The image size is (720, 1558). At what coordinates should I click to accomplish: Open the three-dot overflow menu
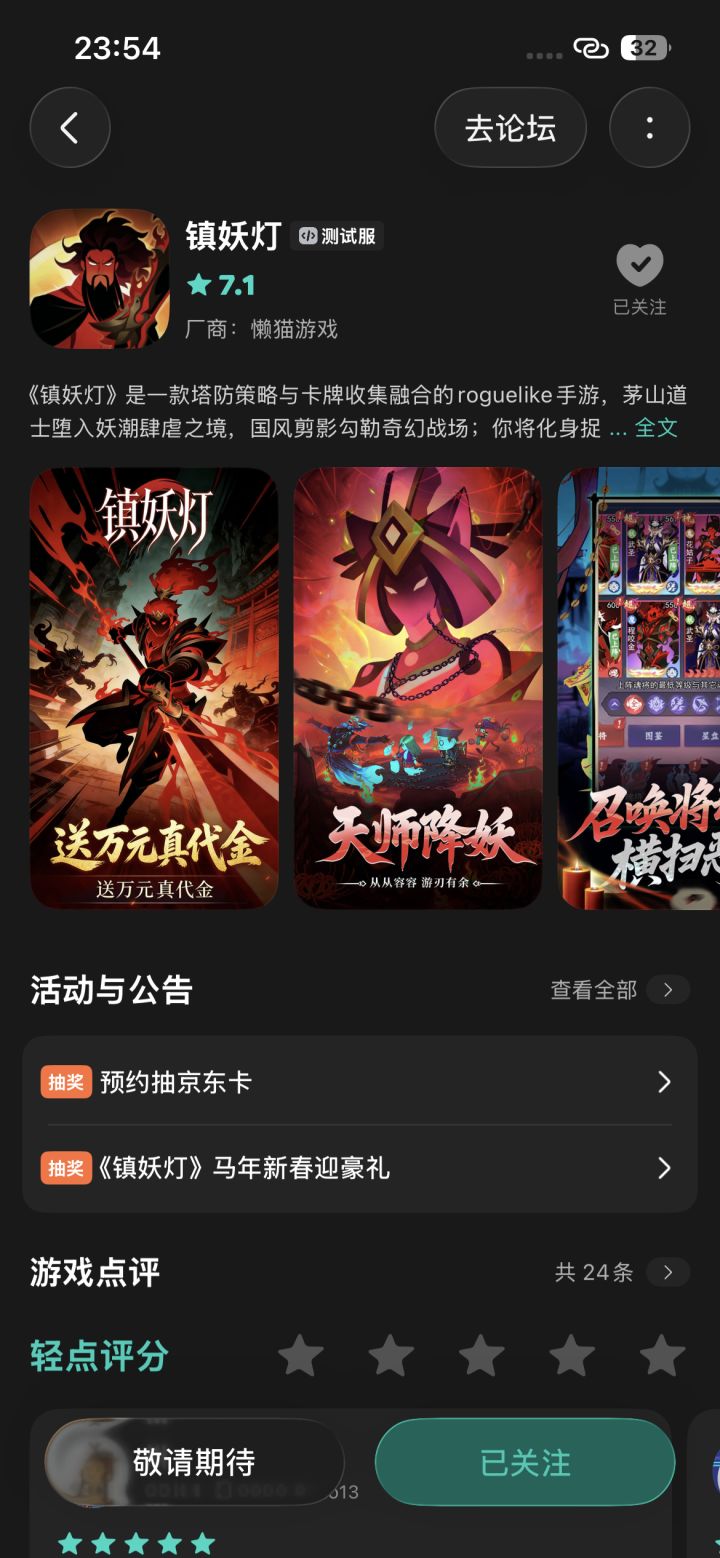click(649, 128)
